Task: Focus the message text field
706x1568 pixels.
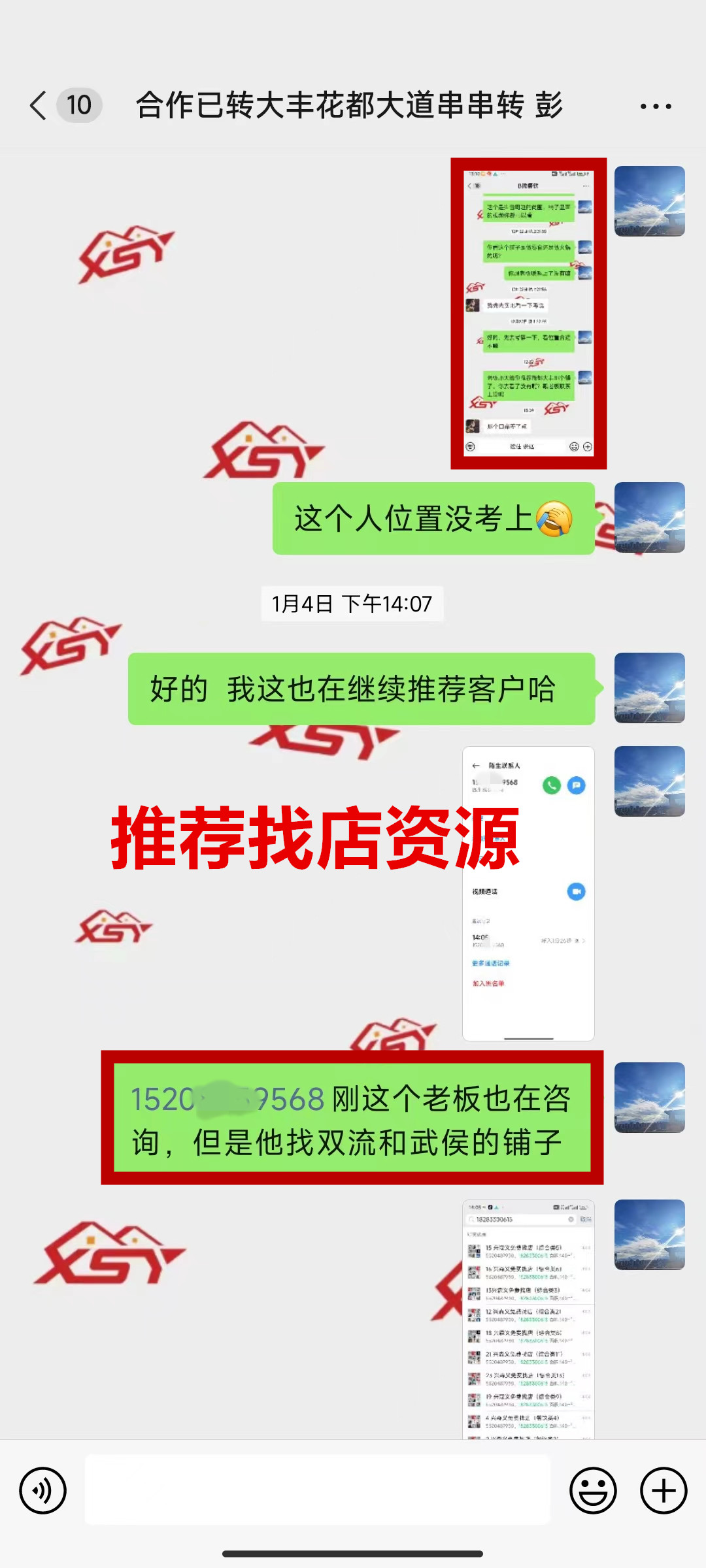Action: [x=318, y=1491]
